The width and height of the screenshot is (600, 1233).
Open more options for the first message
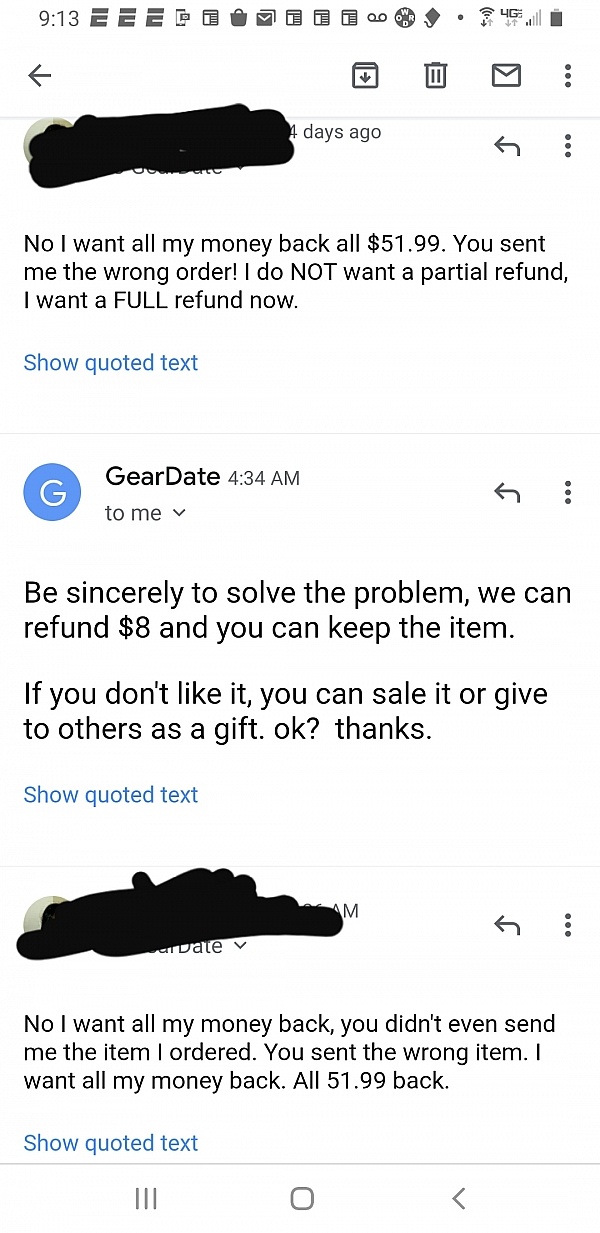(x=568, y=147)
